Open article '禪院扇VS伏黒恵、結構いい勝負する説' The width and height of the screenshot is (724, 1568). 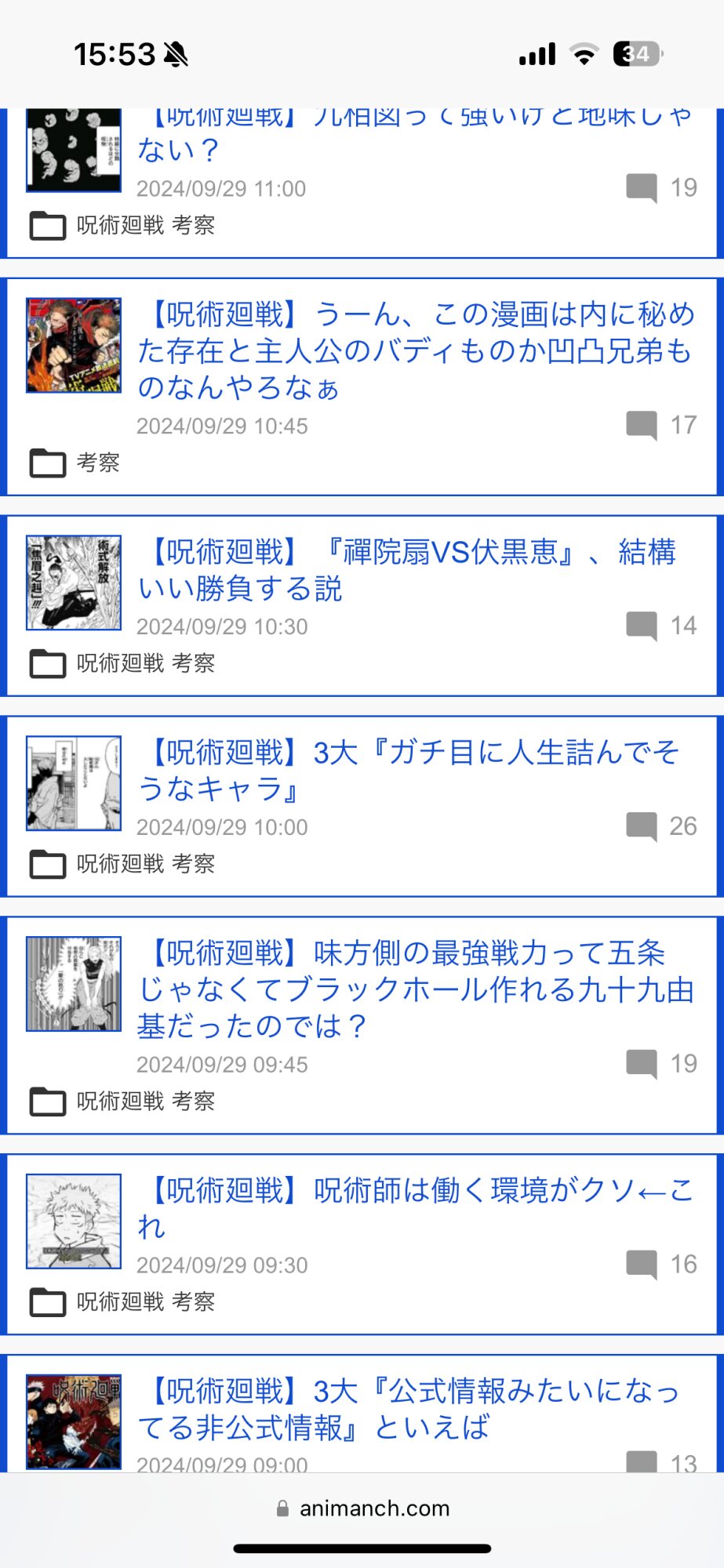click(x=406, y=570)
